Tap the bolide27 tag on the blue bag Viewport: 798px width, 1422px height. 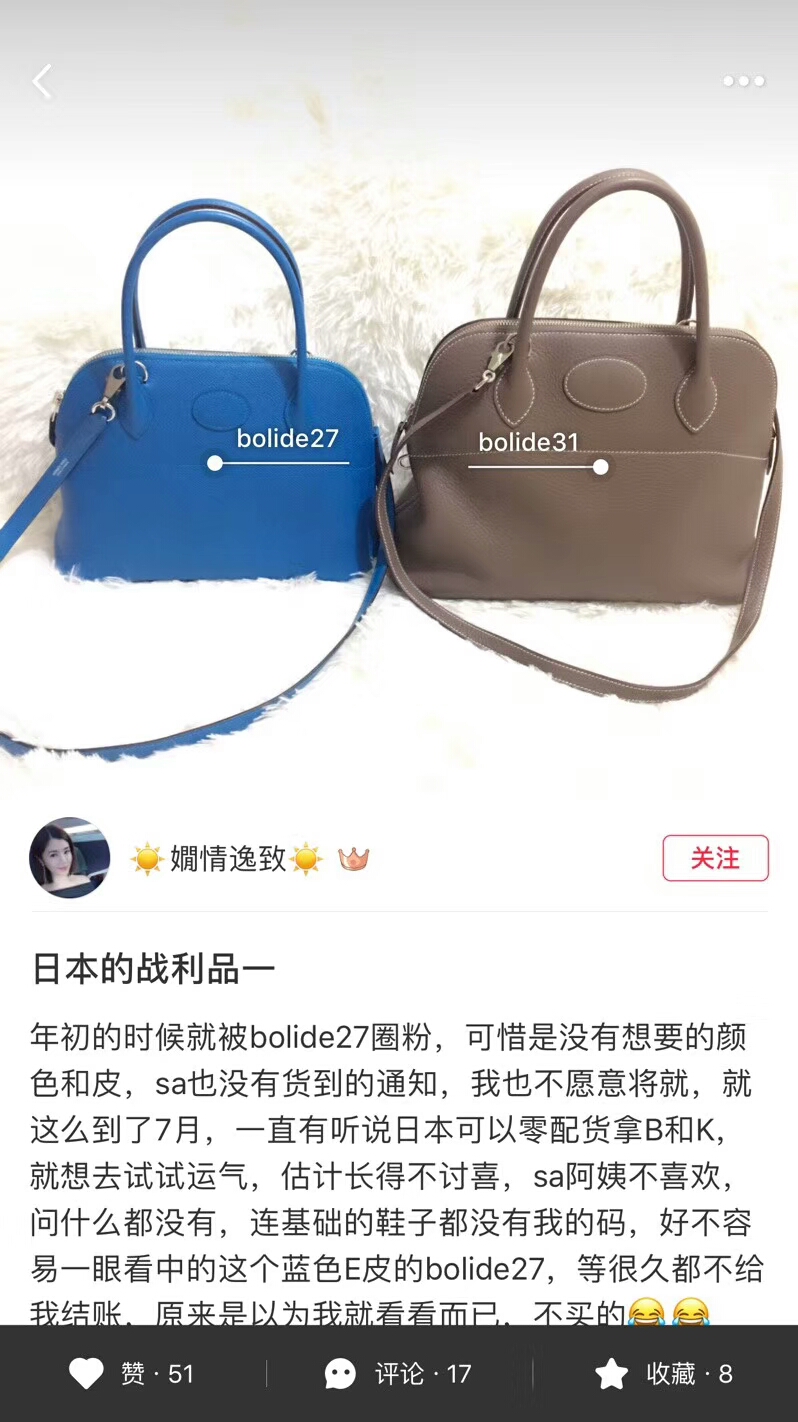coord(287,439)
